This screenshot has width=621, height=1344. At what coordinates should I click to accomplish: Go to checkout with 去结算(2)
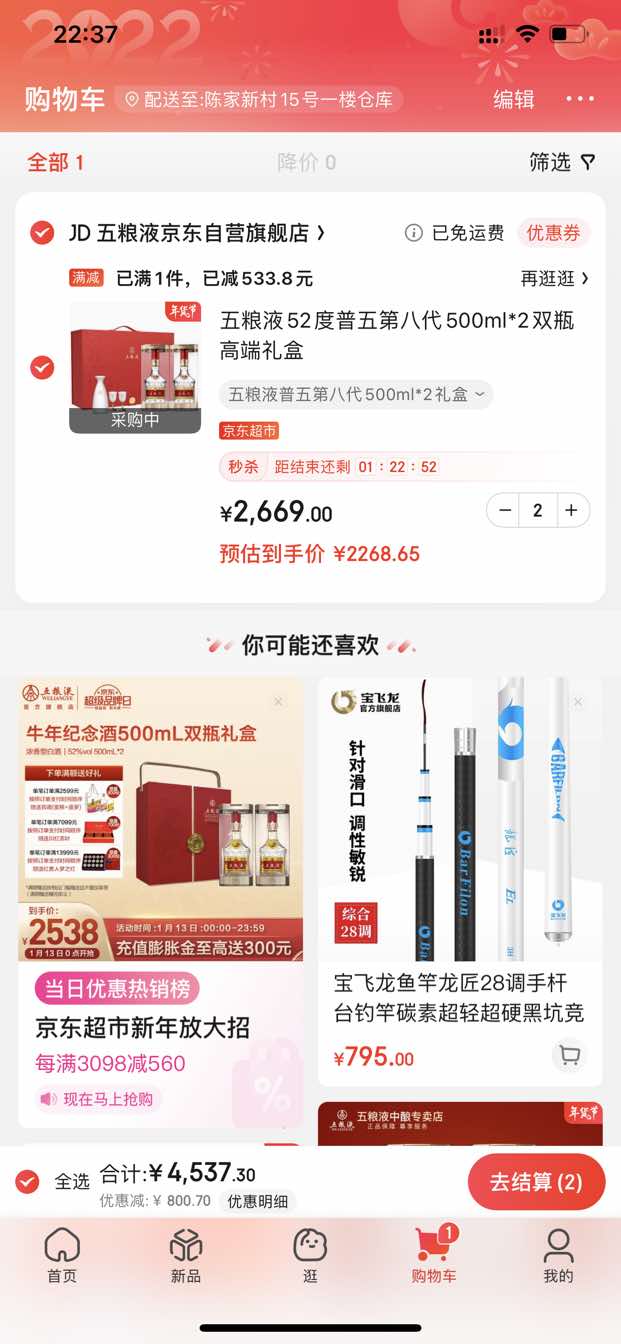tap(535, 1182)
